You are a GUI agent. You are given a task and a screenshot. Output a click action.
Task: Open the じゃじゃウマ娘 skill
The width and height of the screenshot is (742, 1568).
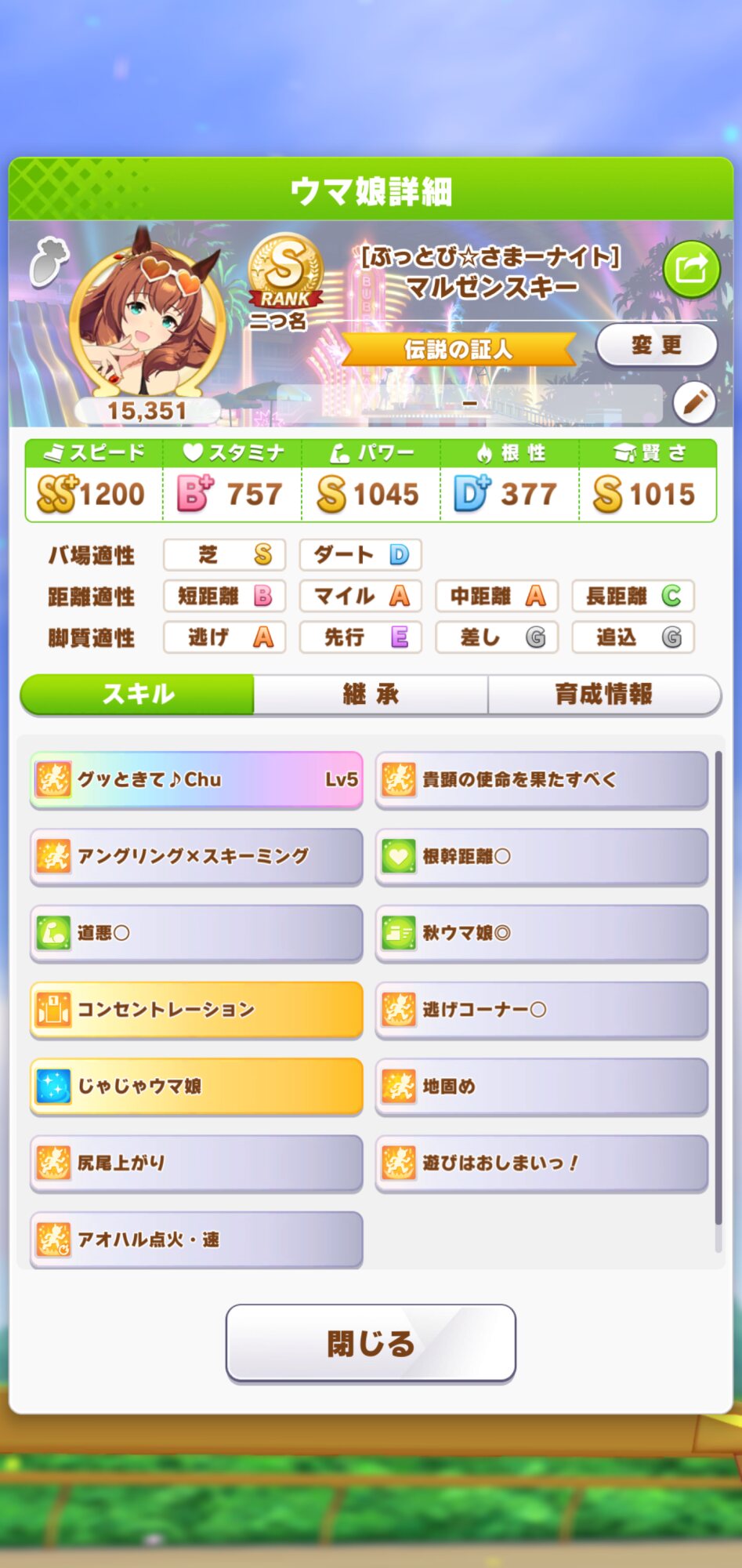point(196,1086)
